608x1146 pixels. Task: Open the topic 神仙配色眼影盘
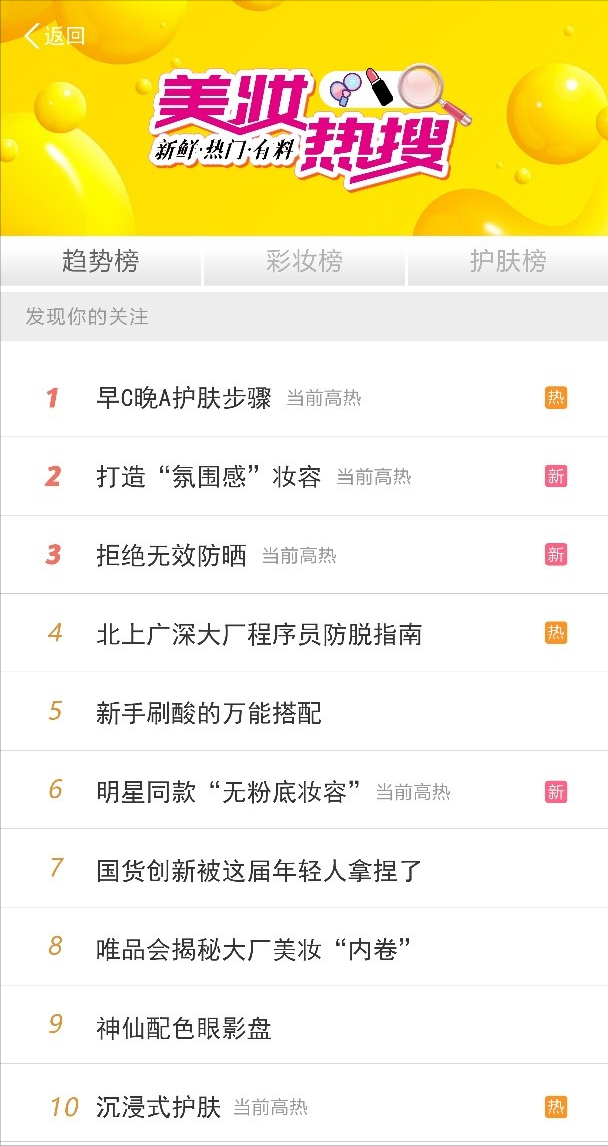184,1028
